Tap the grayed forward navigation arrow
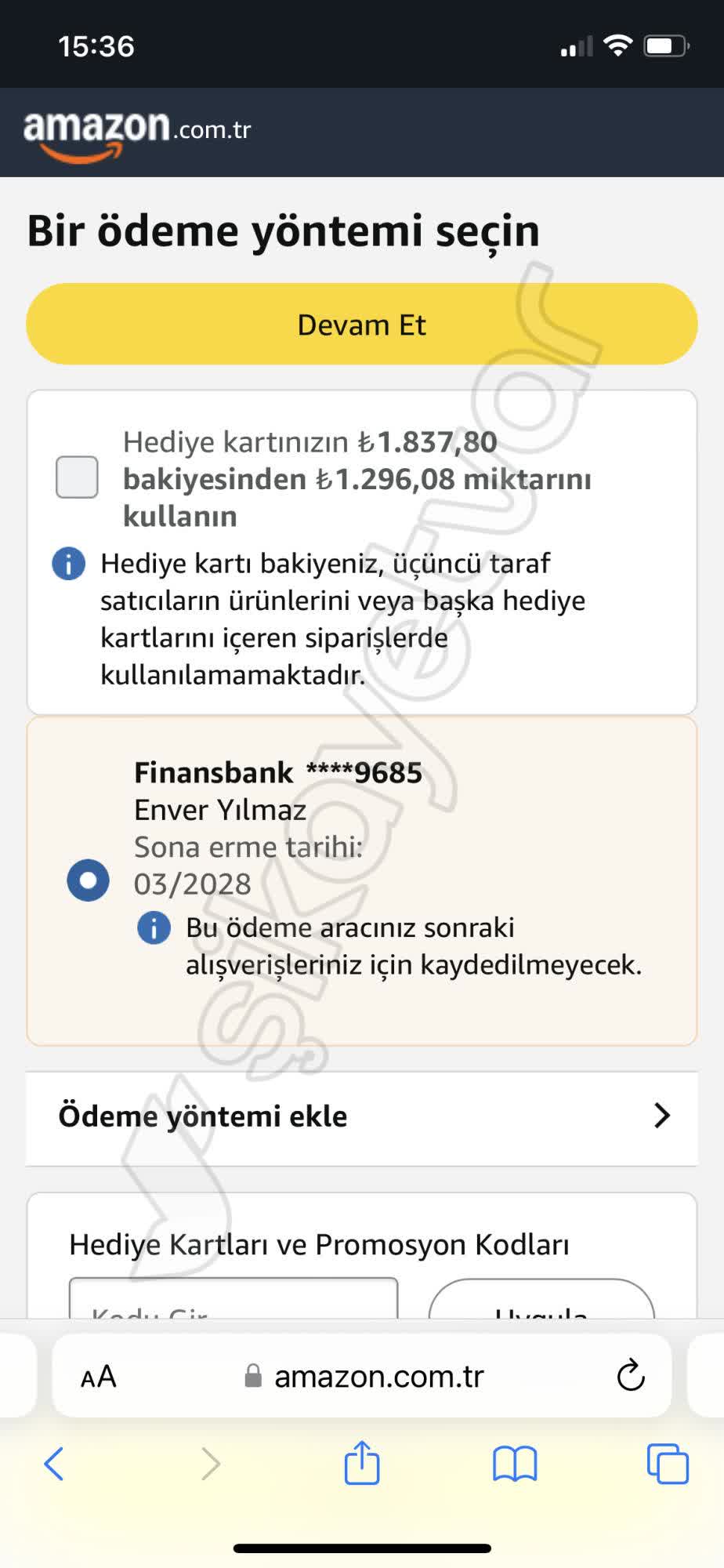 (x=210, y=1465)
